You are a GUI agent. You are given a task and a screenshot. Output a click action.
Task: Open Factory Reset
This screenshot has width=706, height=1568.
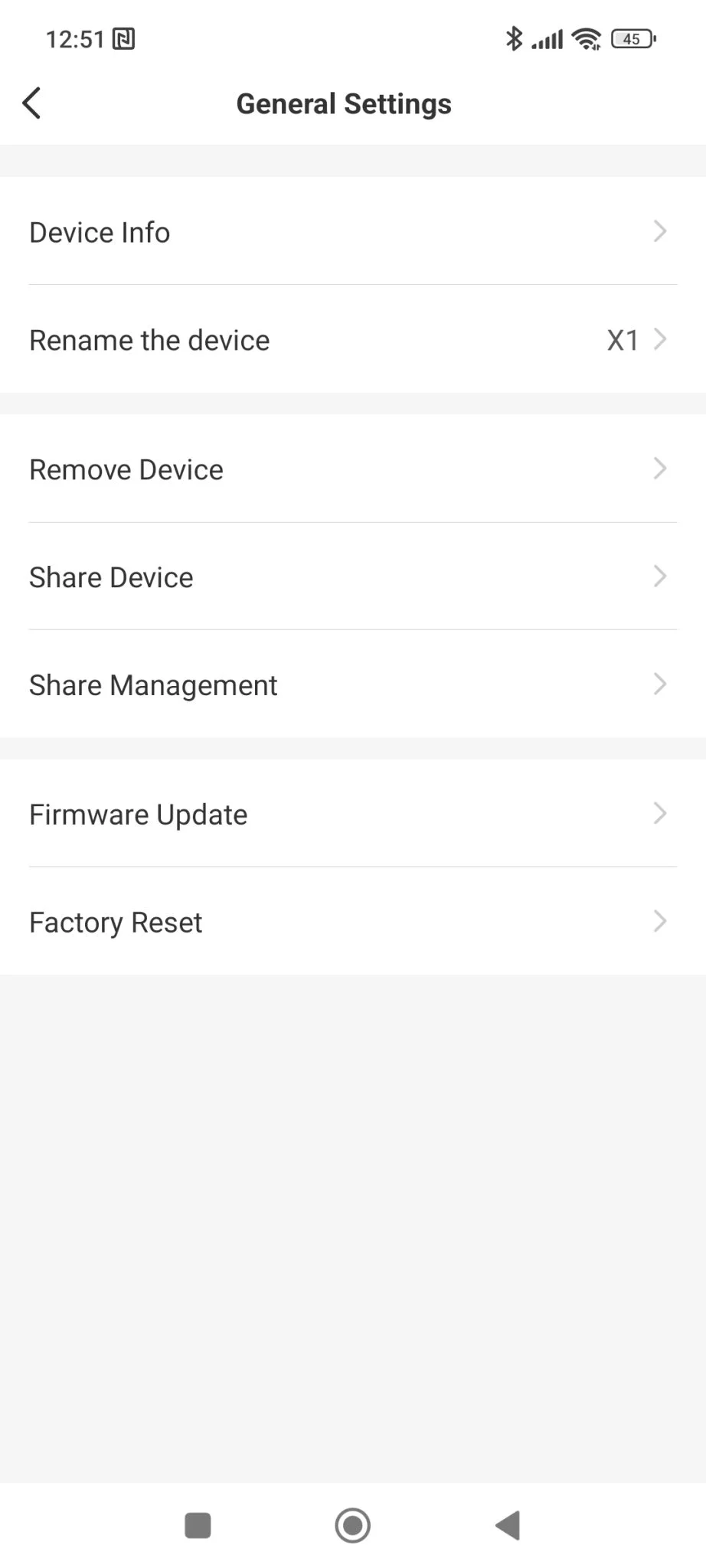352,922
